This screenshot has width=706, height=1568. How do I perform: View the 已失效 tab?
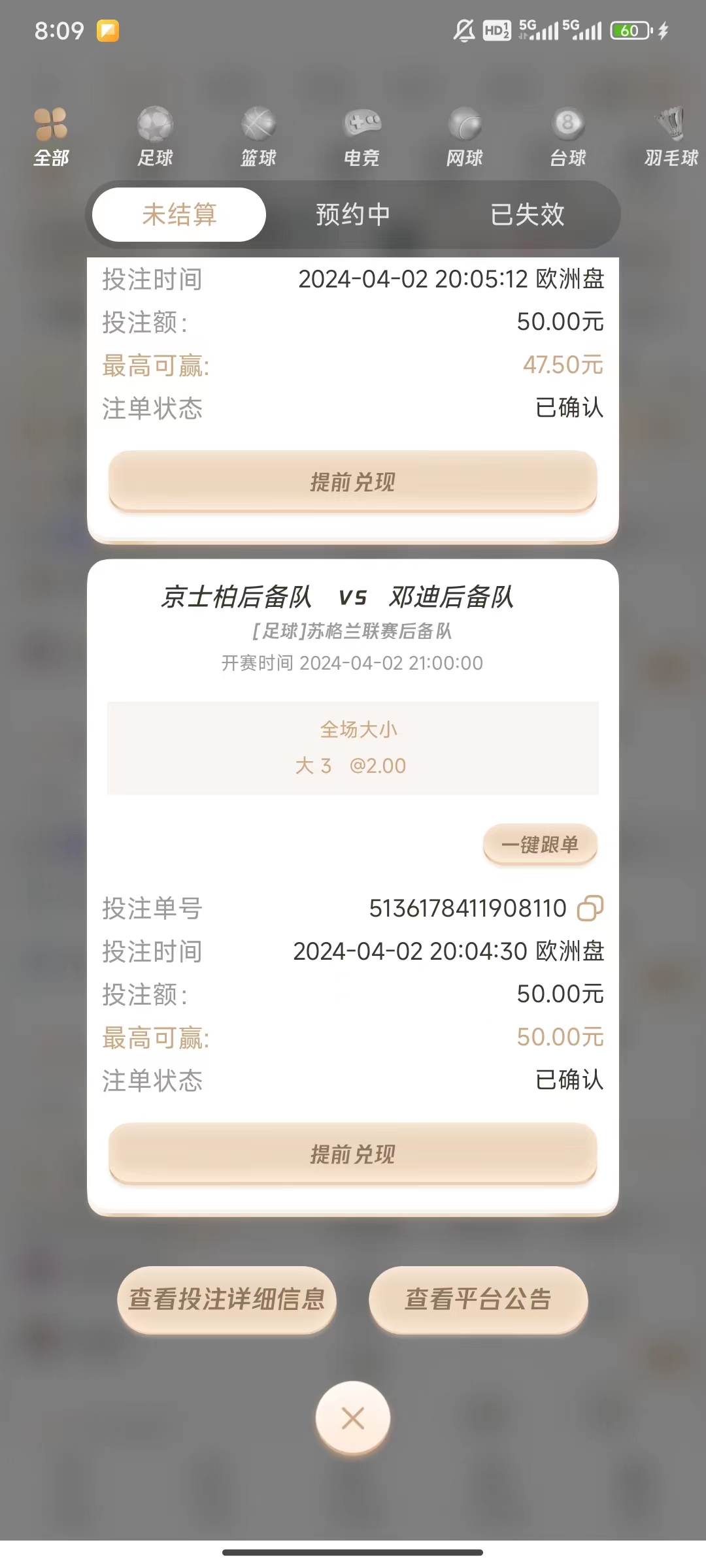(527, 214)
